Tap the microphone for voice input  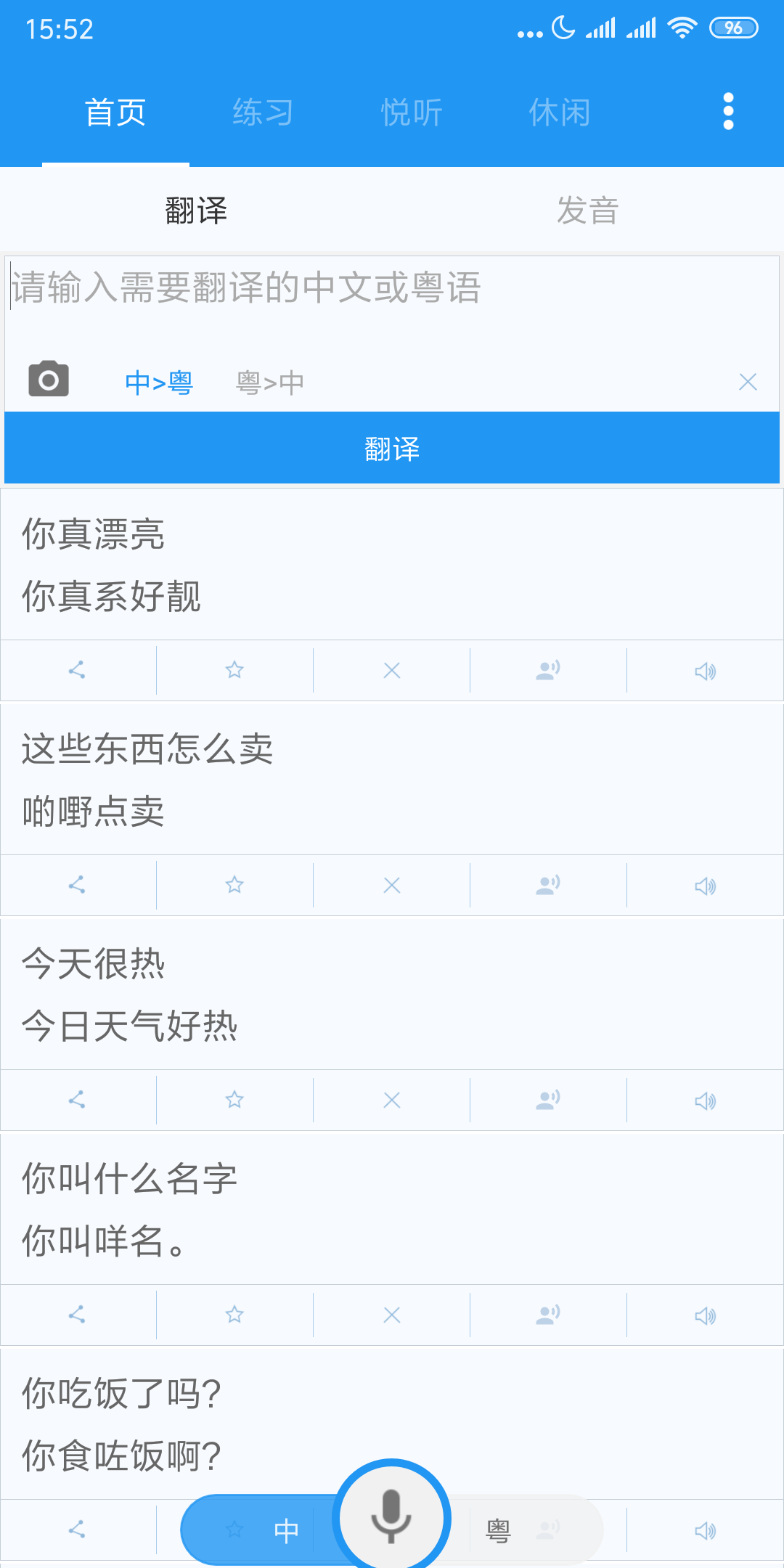tap(391, 1517)
